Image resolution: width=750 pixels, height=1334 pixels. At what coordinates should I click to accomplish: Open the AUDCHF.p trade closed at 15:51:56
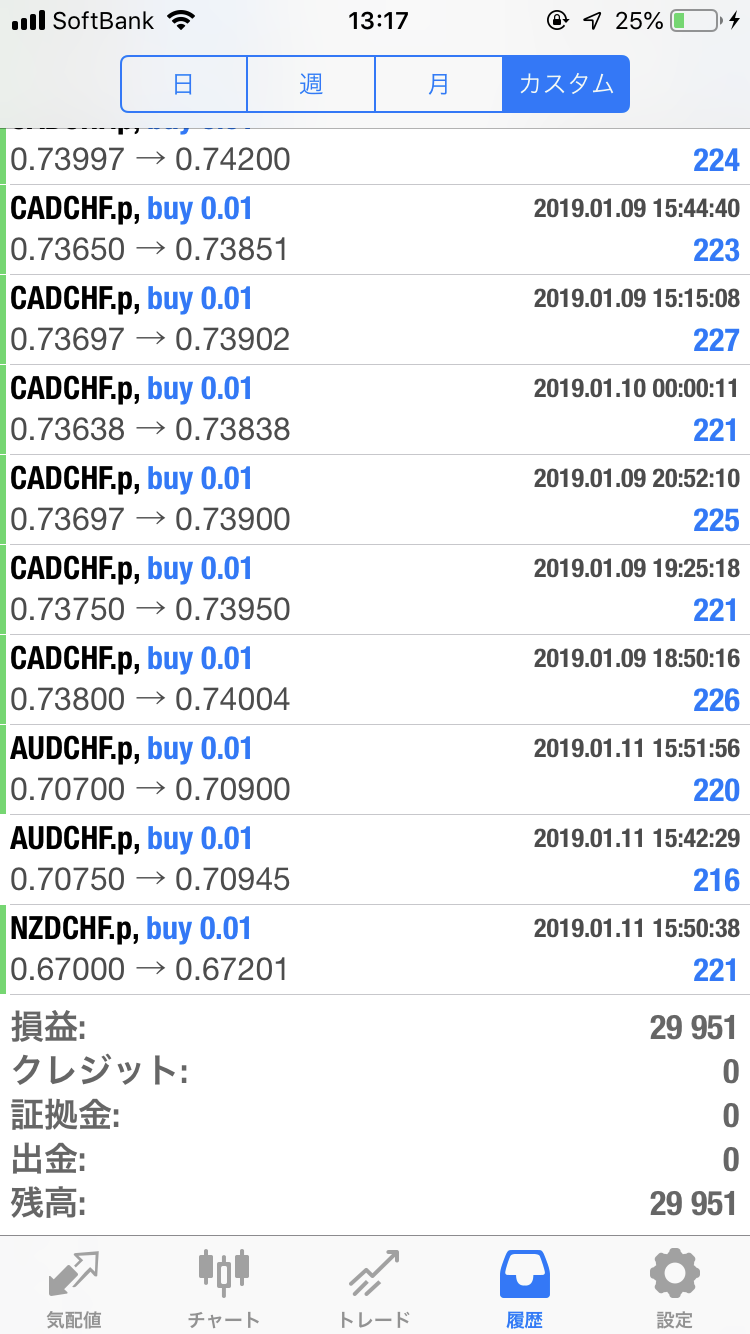click(x=375, y=770)
